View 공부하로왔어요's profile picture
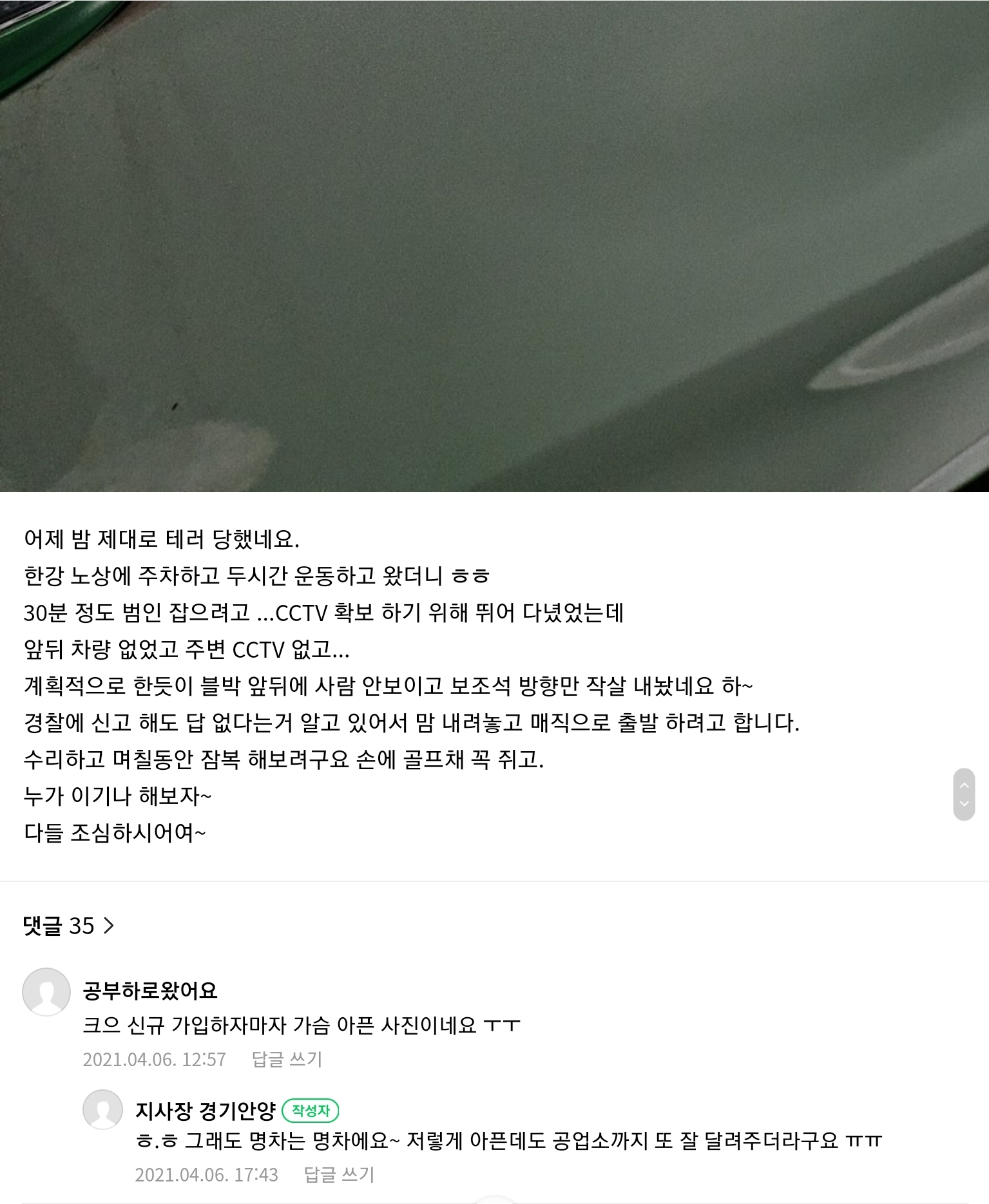 (x=46, y=992)
